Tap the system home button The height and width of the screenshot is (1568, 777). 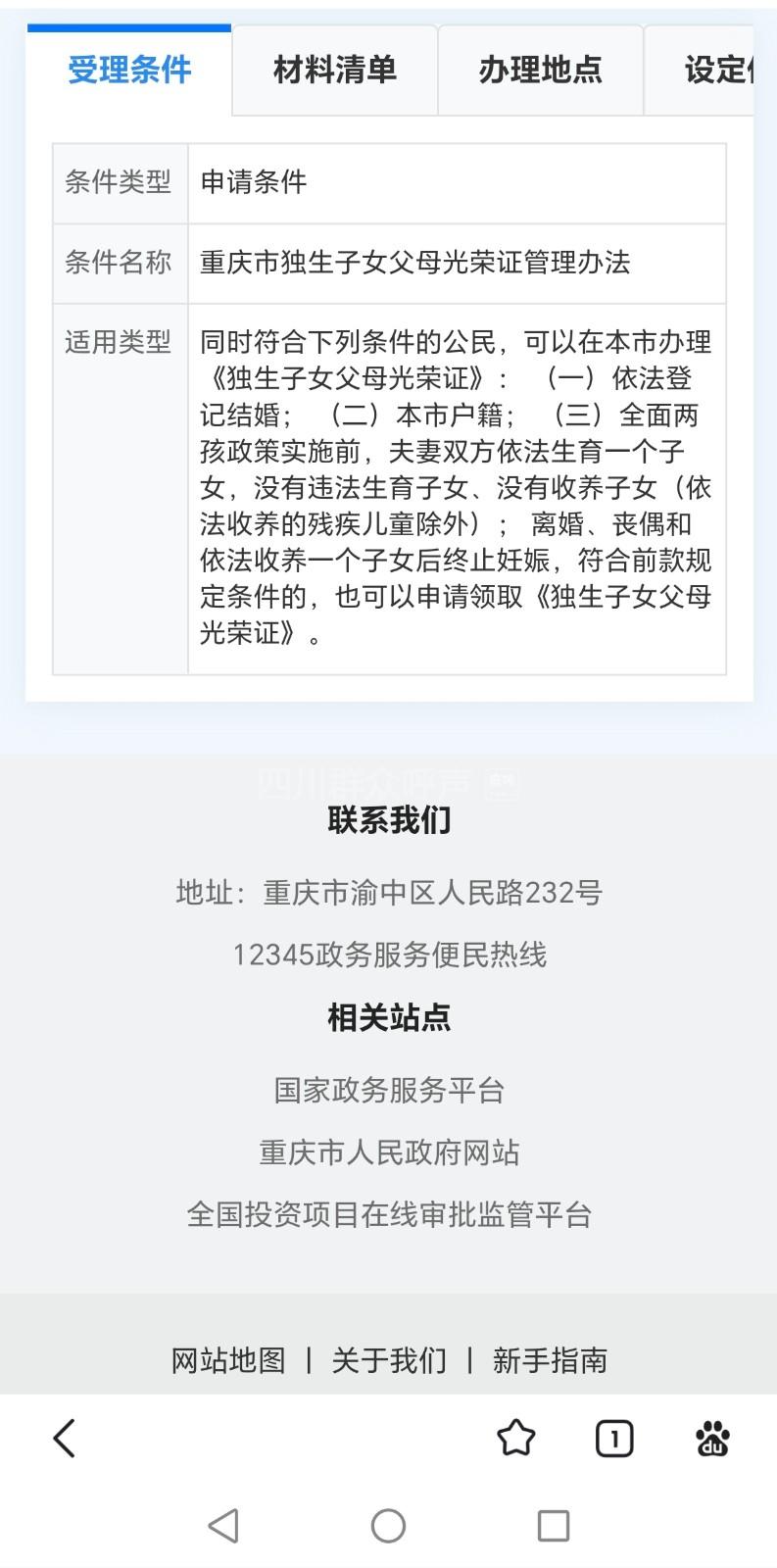[388, 1526]
